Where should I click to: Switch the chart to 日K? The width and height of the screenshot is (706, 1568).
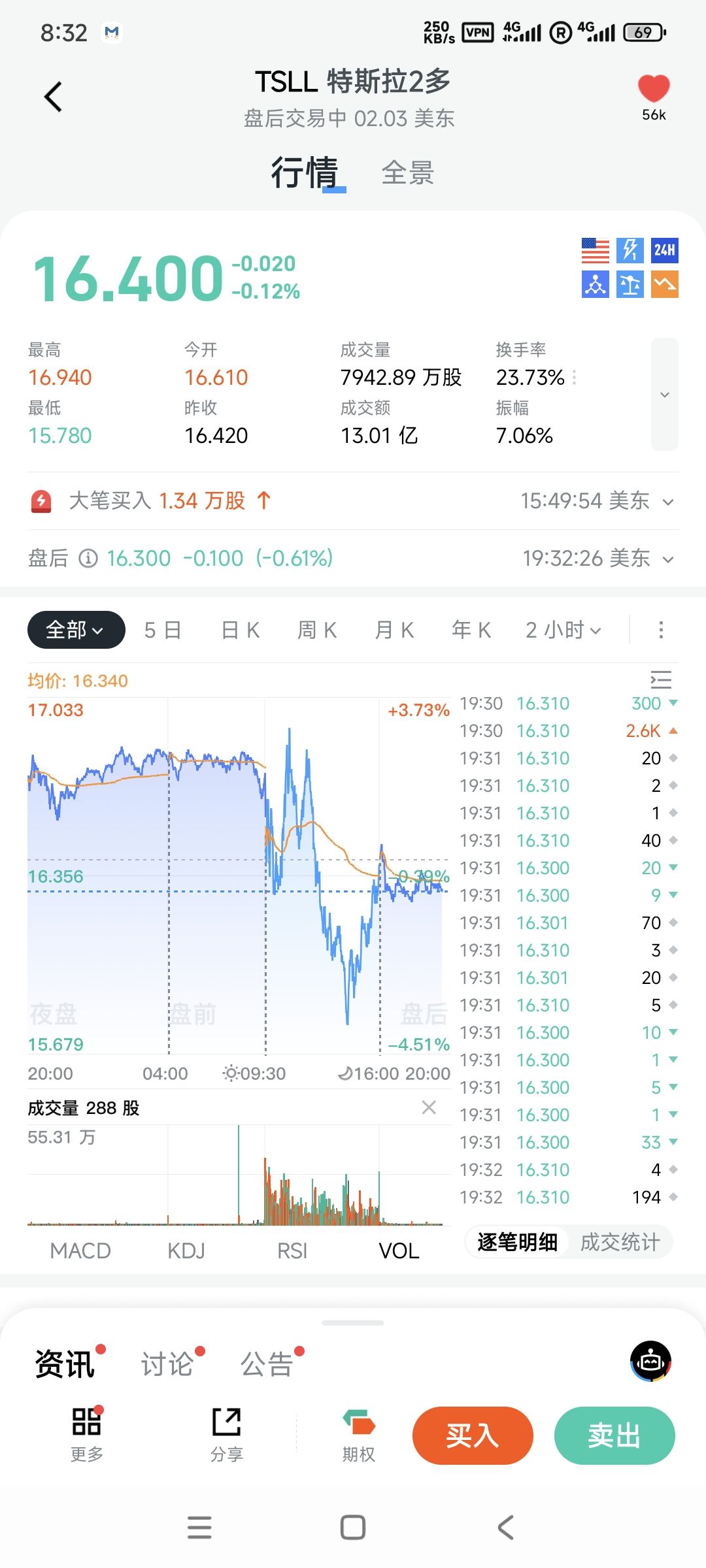tap(240, 630)
